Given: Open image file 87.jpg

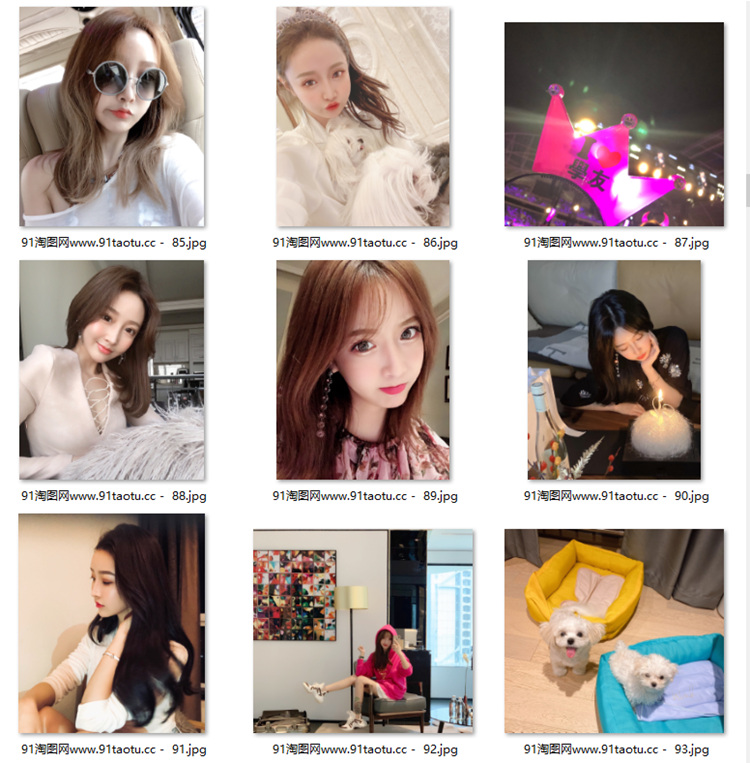Looking at the screenshot, I should [x=614, y=124].
